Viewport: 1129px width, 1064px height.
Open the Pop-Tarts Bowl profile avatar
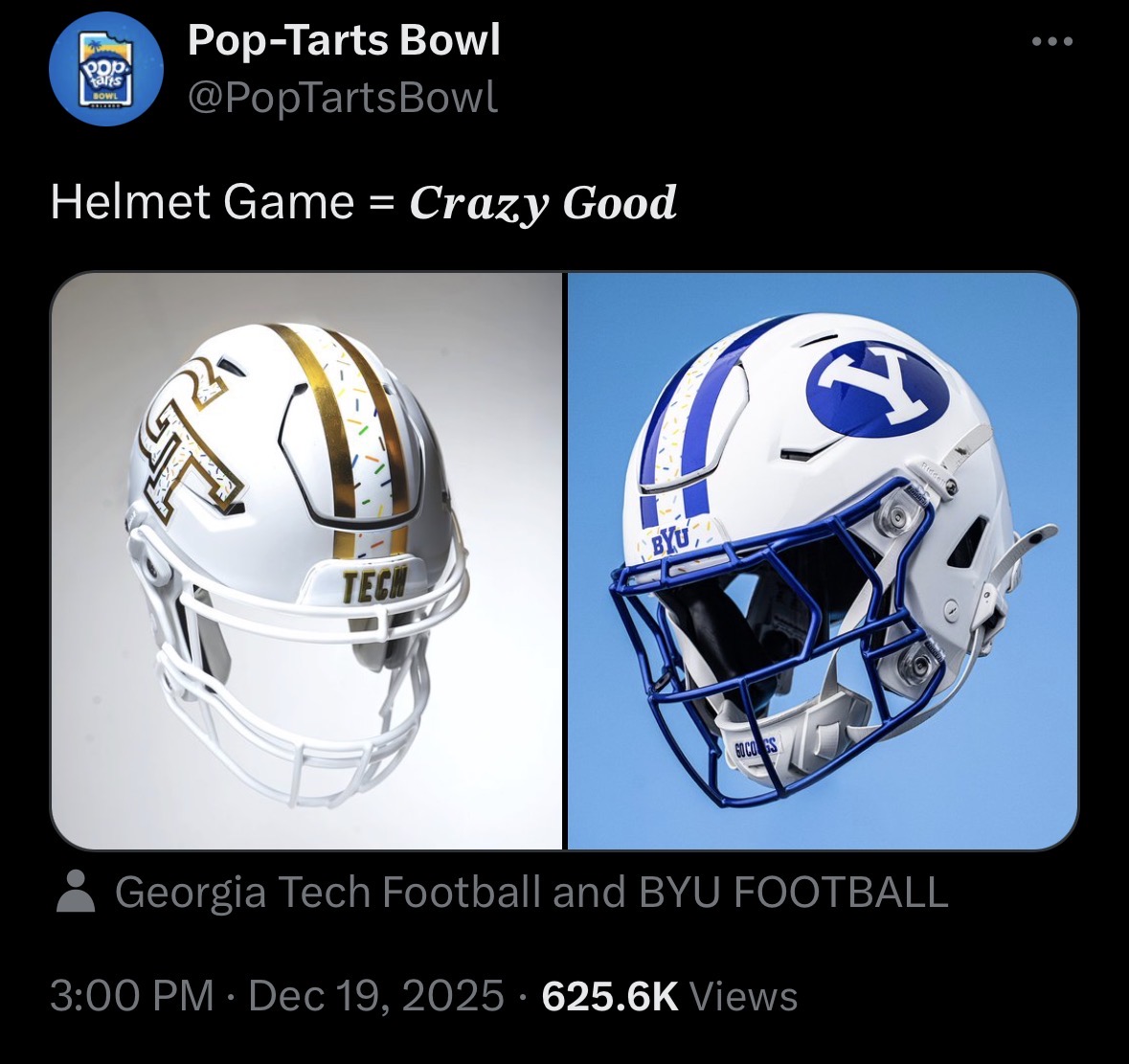coord(107,70)
